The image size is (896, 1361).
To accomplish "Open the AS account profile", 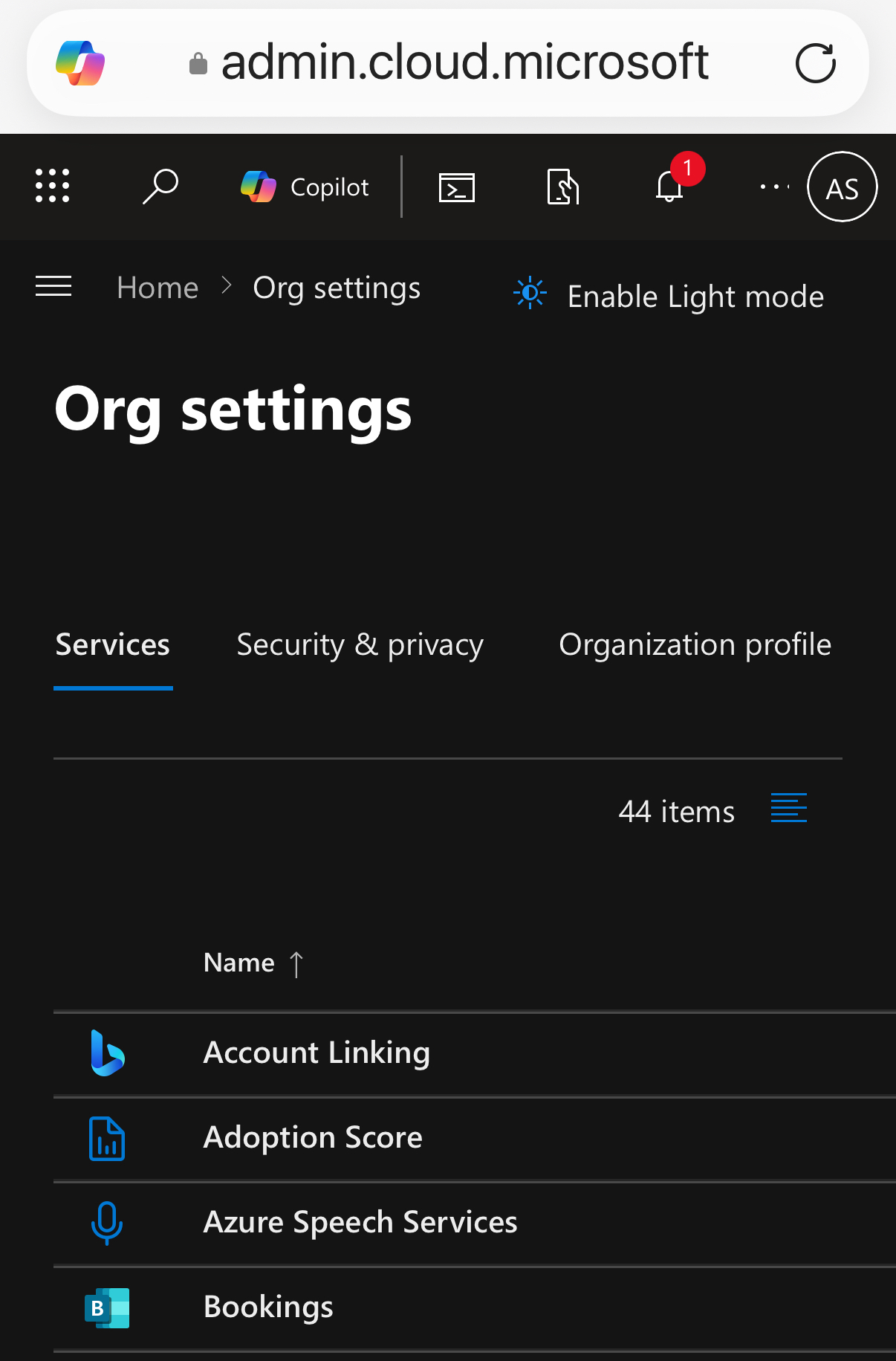I will 842,187.
